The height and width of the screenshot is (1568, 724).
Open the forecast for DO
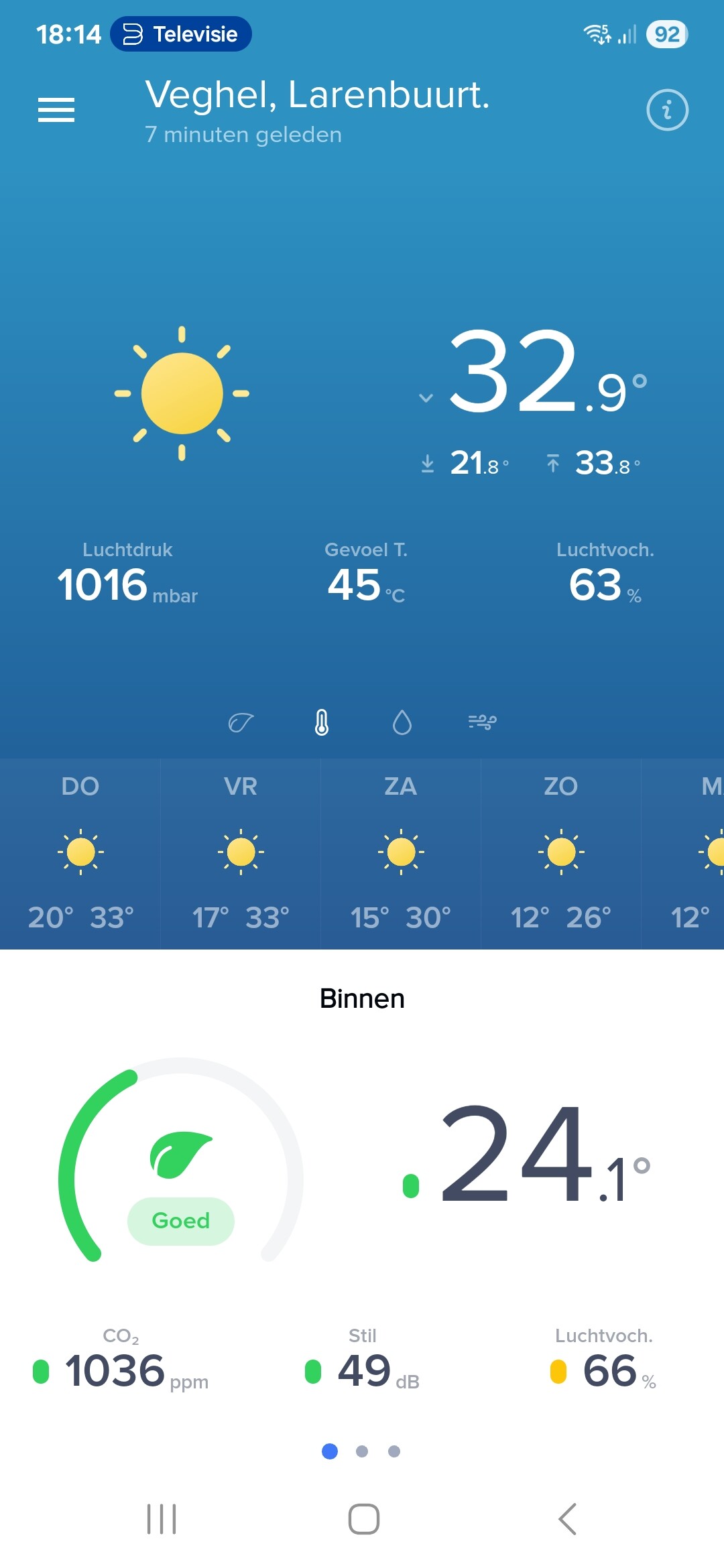click(80, 852)
